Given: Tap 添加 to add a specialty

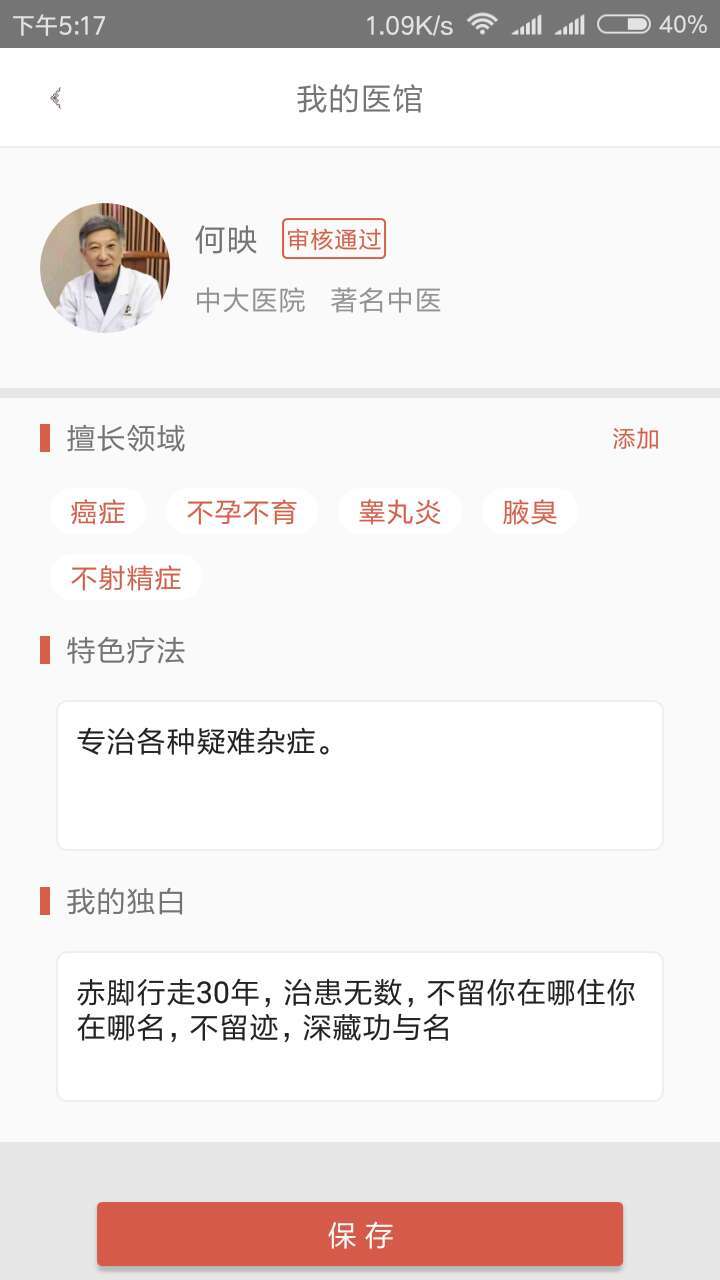Looking at the screenshot, I should tap(635, 439).
